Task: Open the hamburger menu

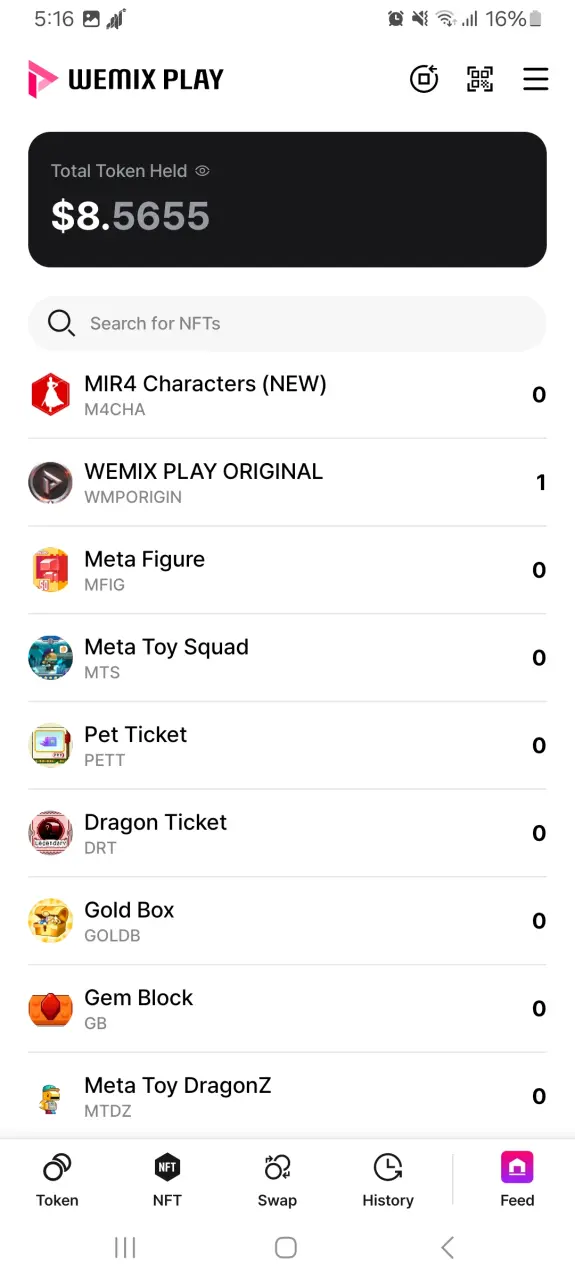Action: (x=536, y=79)
